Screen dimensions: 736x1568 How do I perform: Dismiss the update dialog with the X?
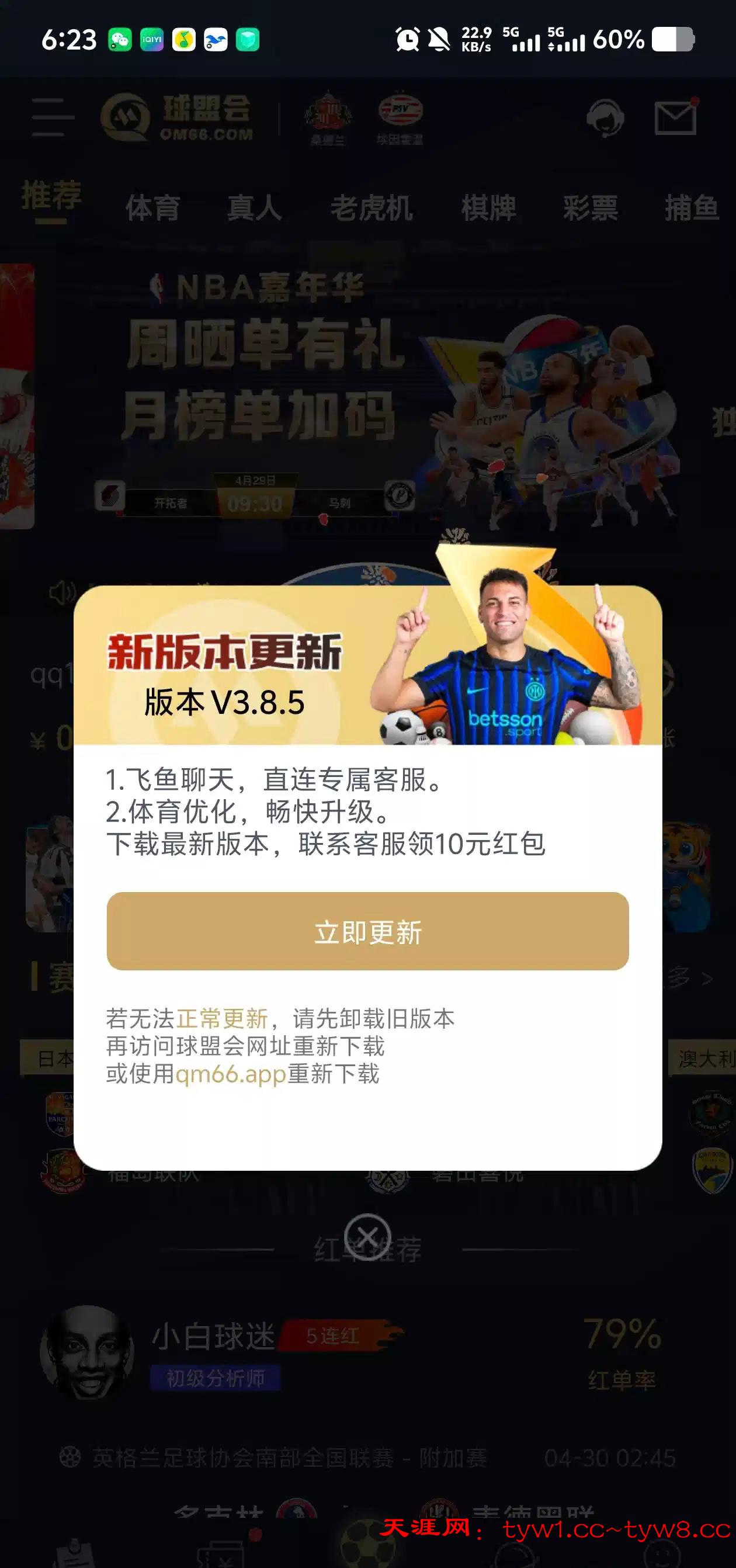point(367,1236)
